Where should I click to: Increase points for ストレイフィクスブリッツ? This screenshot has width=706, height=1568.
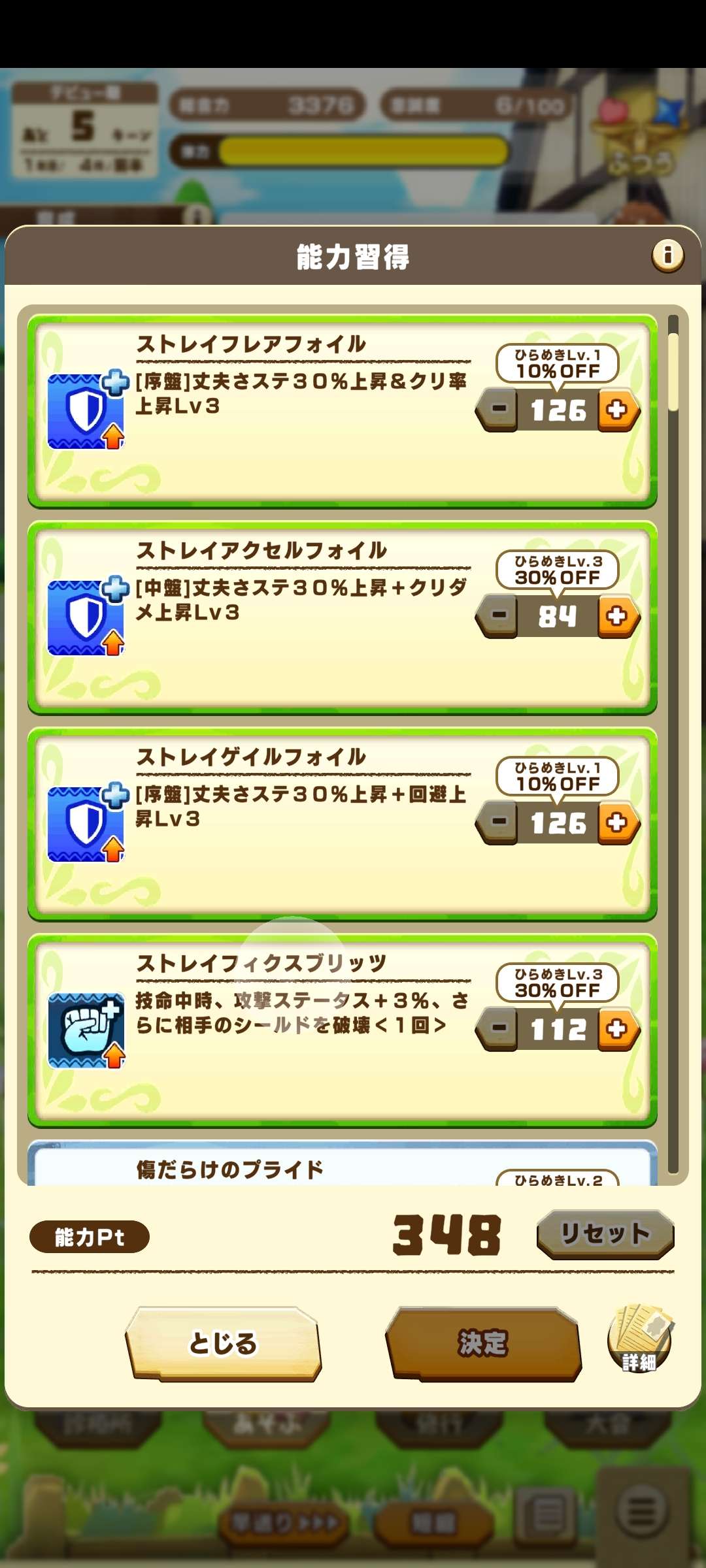pos(617,1029)
